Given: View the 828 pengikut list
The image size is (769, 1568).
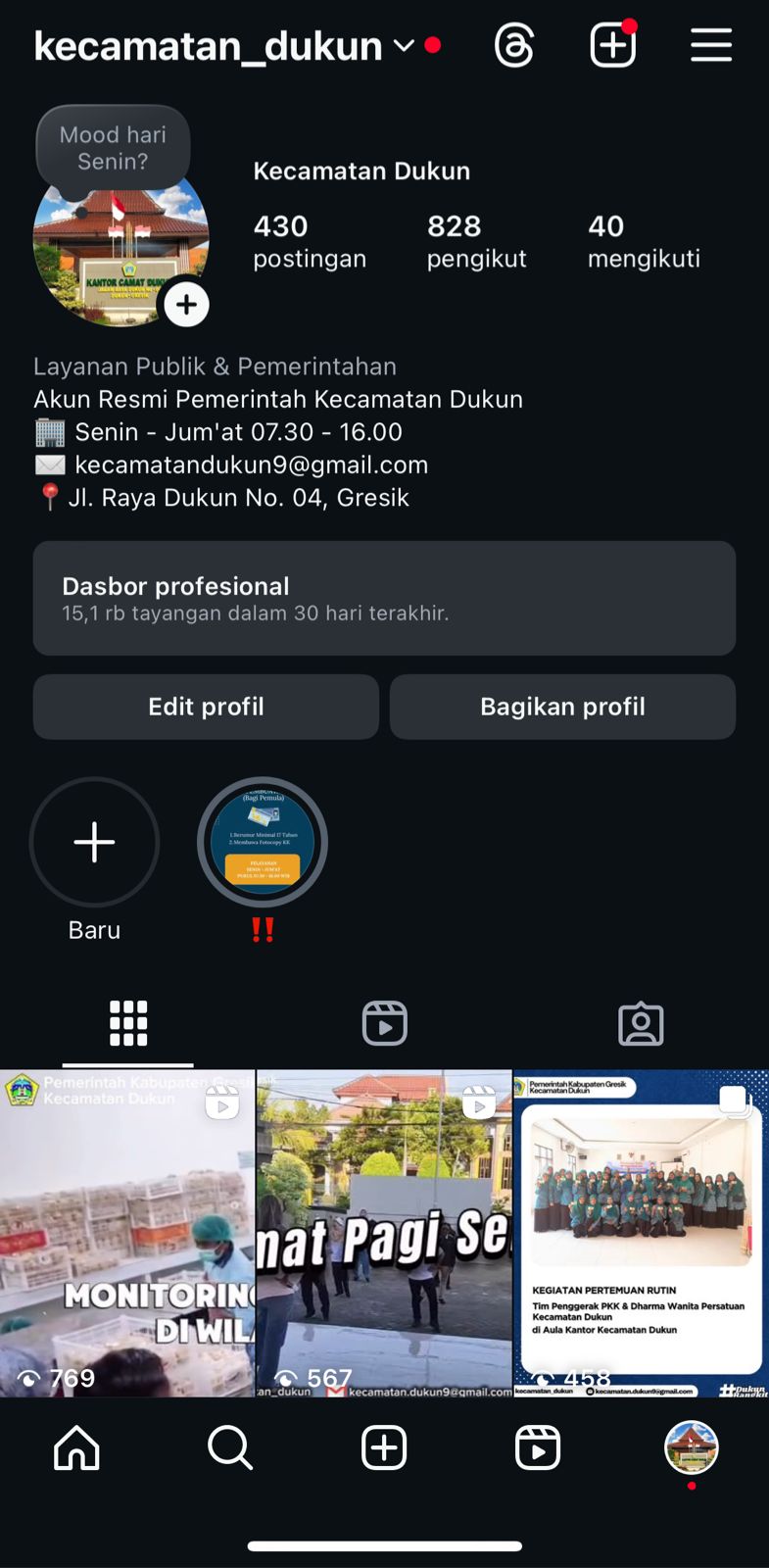Looking at the screenshot, I should [x=476, y=241].
